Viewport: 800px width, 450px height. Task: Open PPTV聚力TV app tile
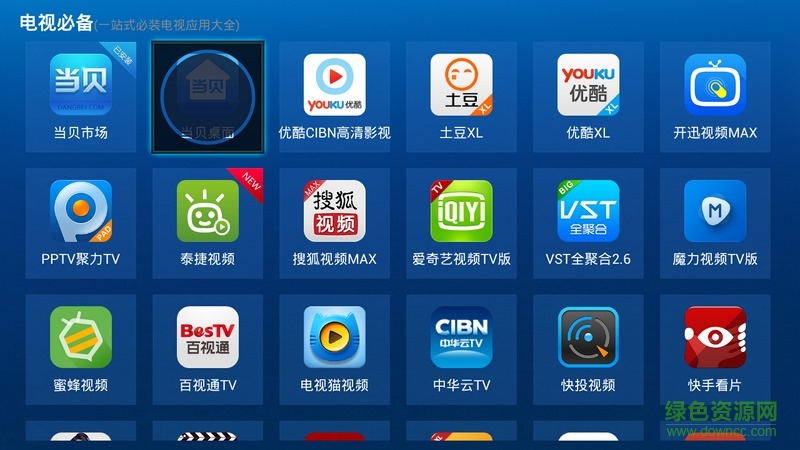click(81, 223)
